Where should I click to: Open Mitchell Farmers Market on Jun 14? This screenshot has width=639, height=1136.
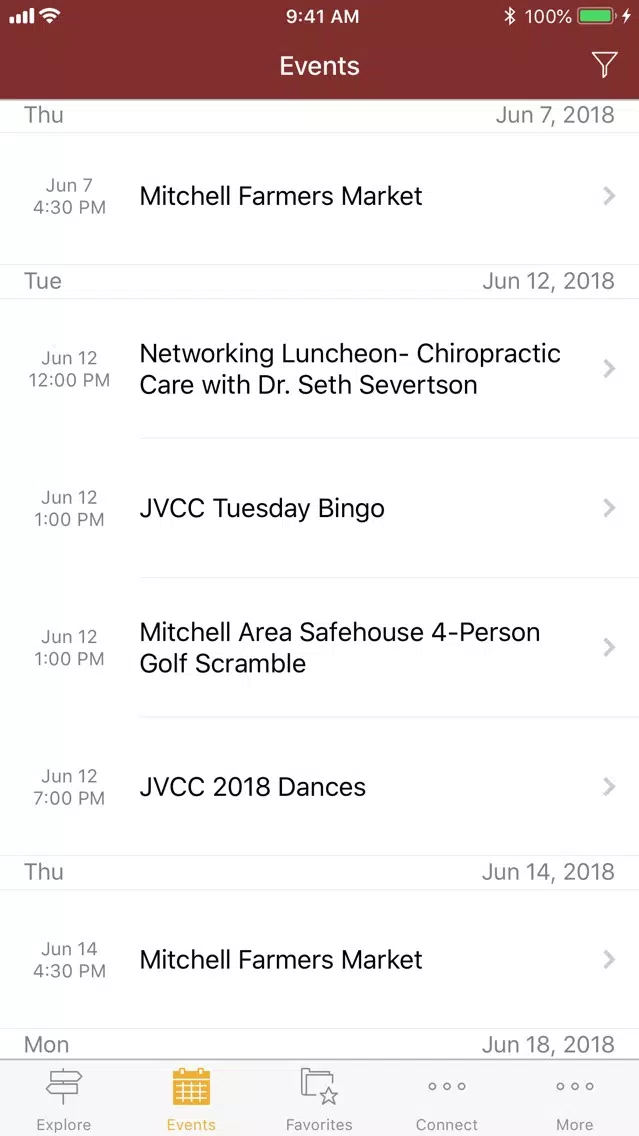(320, 959)
